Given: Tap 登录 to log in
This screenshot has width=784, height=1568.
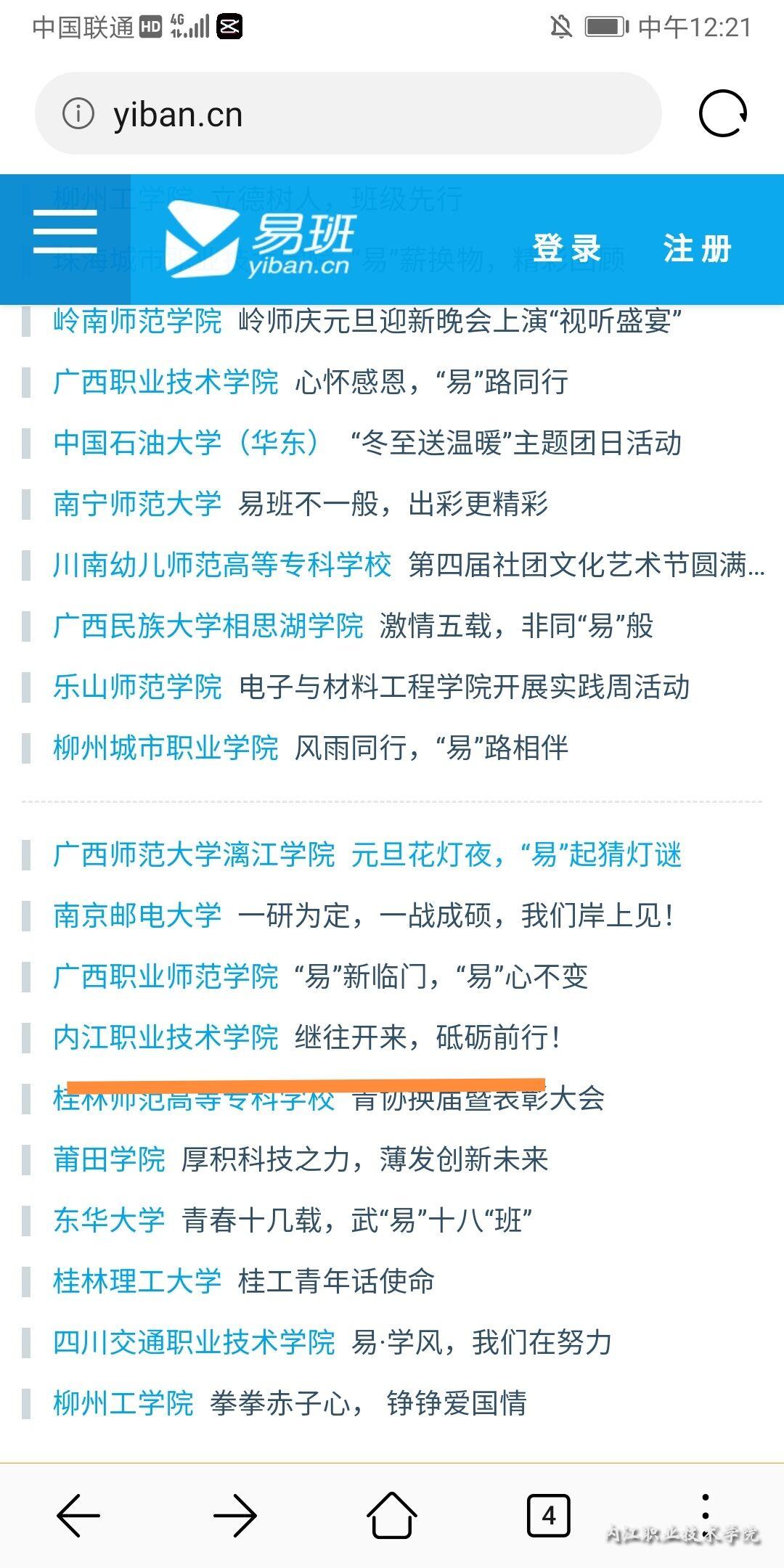Looking at the screenshot, I should (566, 249).
